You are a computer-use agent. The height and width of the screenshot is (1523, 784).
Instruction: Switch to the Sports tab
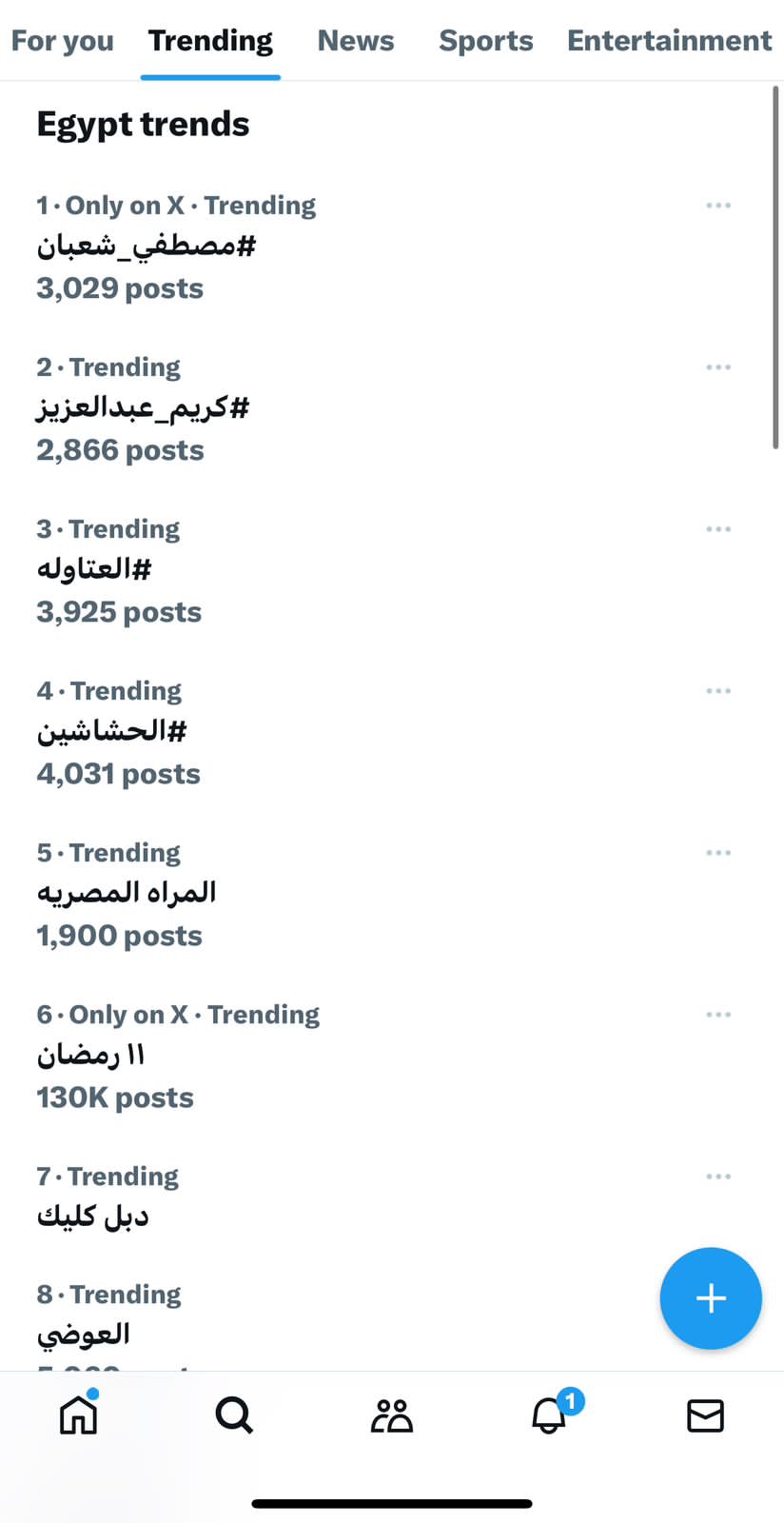pyautogui.click(x=485, y=41)
